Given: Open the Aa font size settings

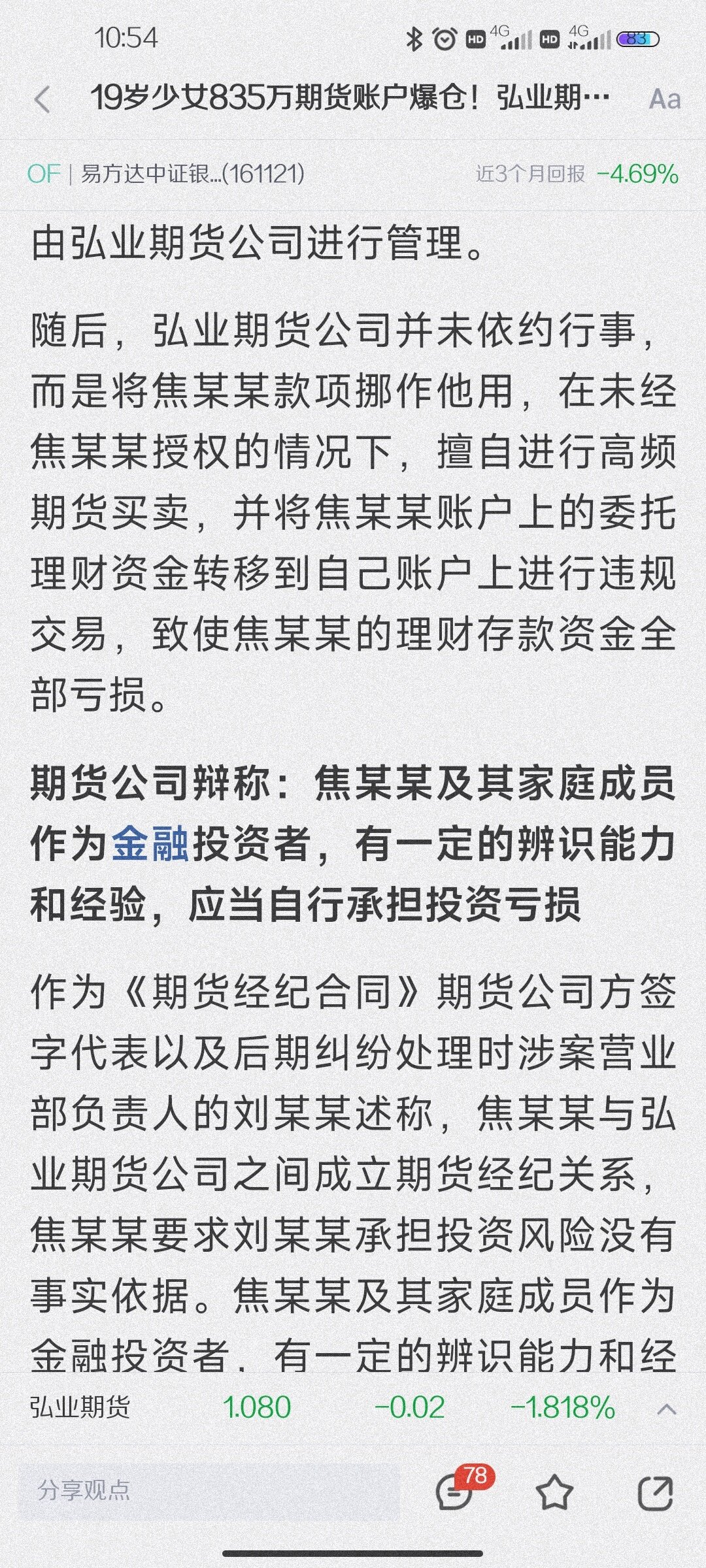Looking at the screenshot, I should click(664, 99).
